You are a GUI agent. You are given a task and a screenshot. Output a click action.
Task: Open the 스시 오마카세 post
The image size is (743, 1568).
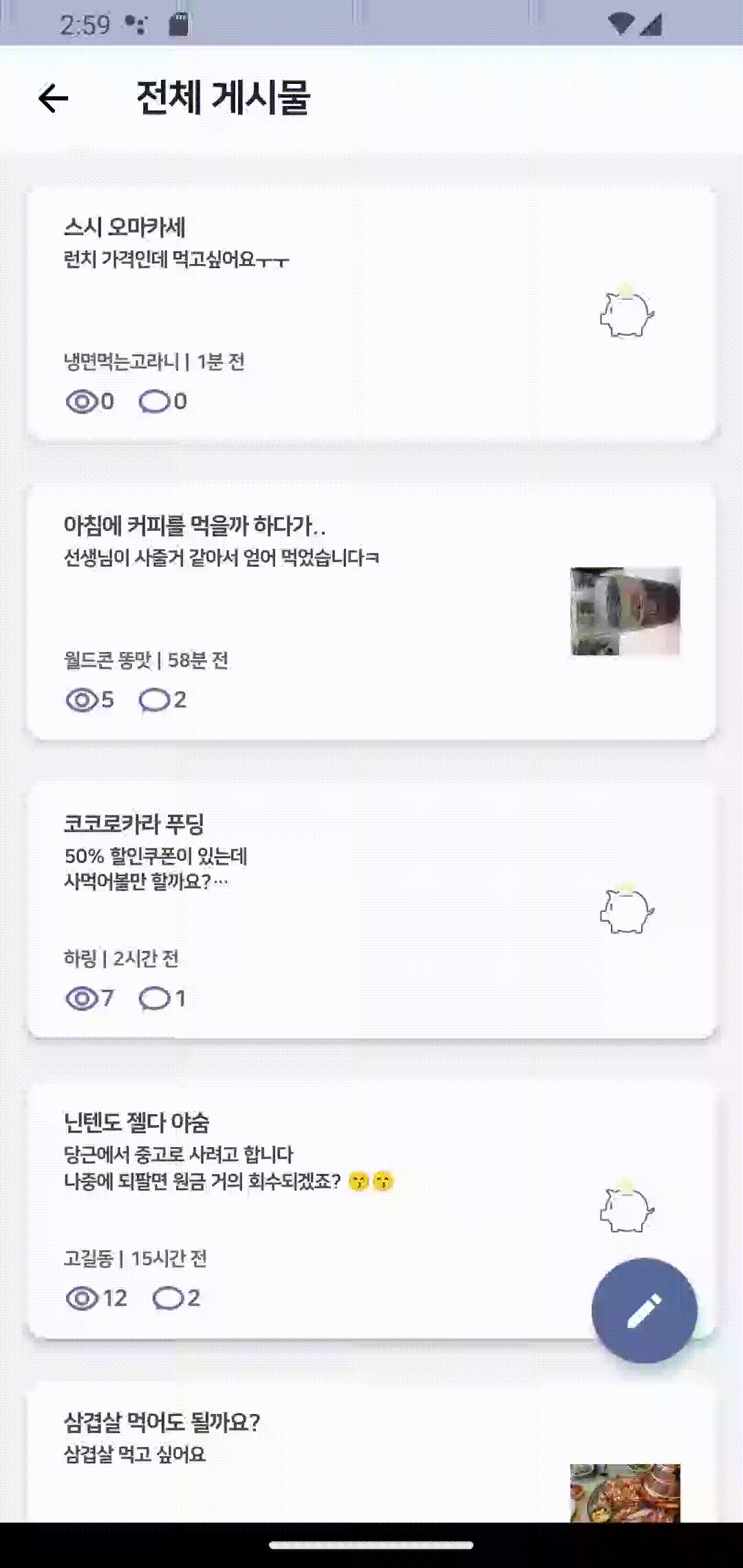click(371, 314)
